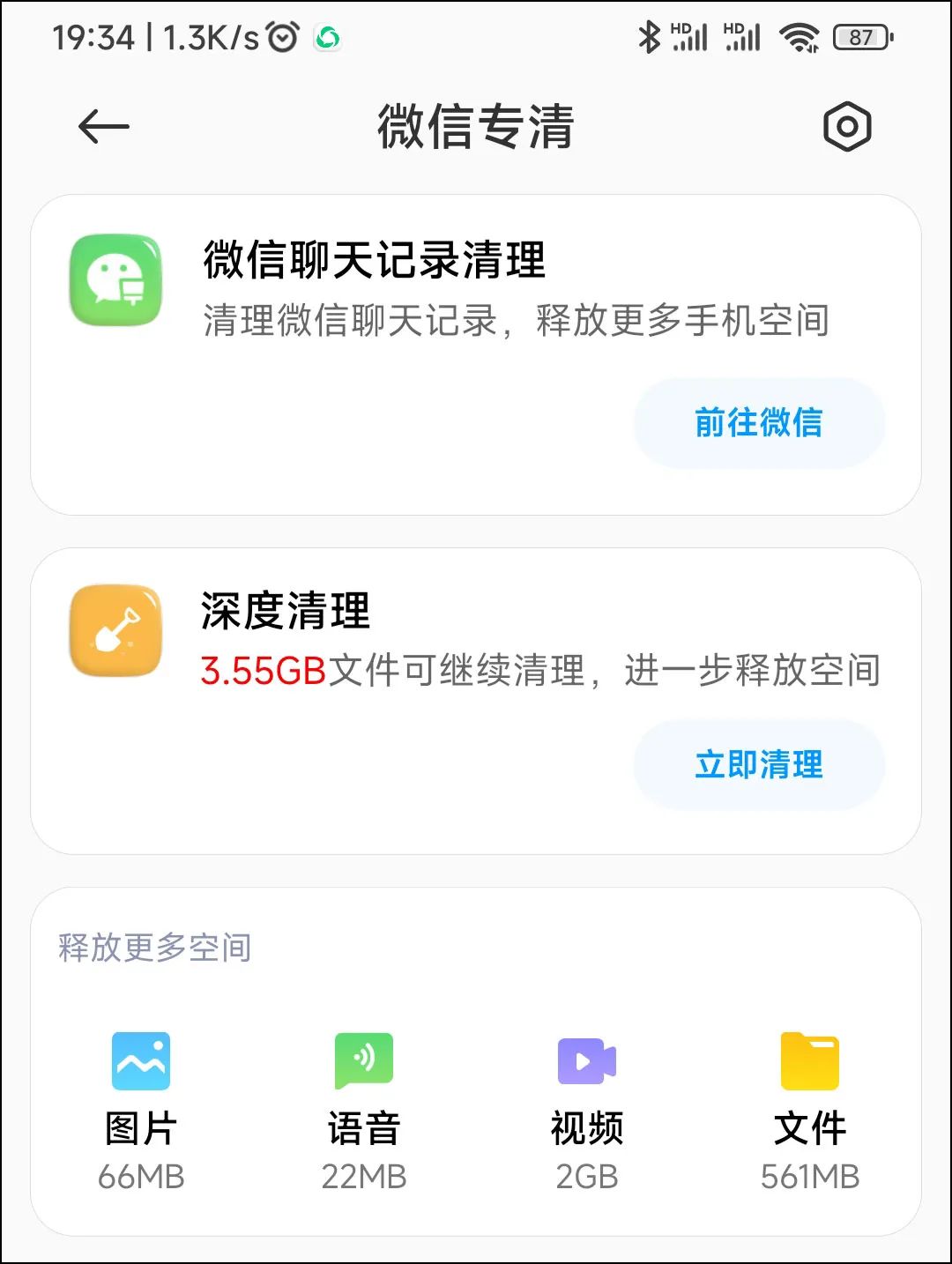This screenshot has width=952, height=1264.
Task: Select the deep clean shovel icon
Action: [x=115, y=631]
